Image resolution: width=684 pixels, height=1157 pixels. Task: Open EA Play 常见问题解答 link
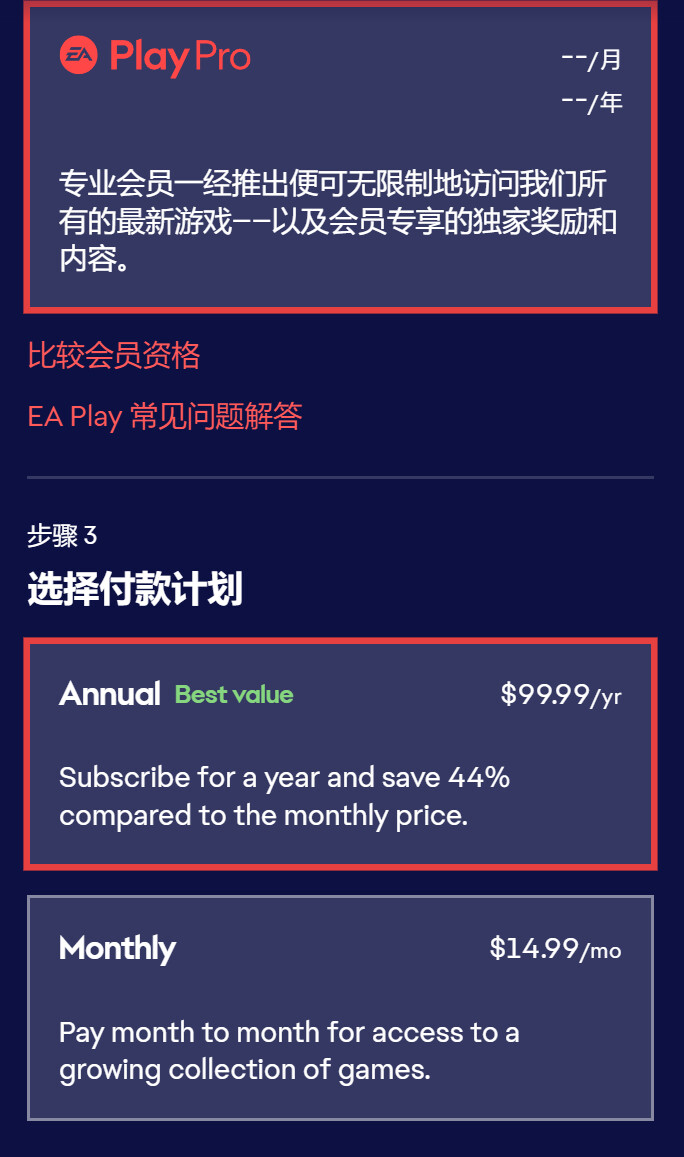pyautogui.click(x=165, y=416)
